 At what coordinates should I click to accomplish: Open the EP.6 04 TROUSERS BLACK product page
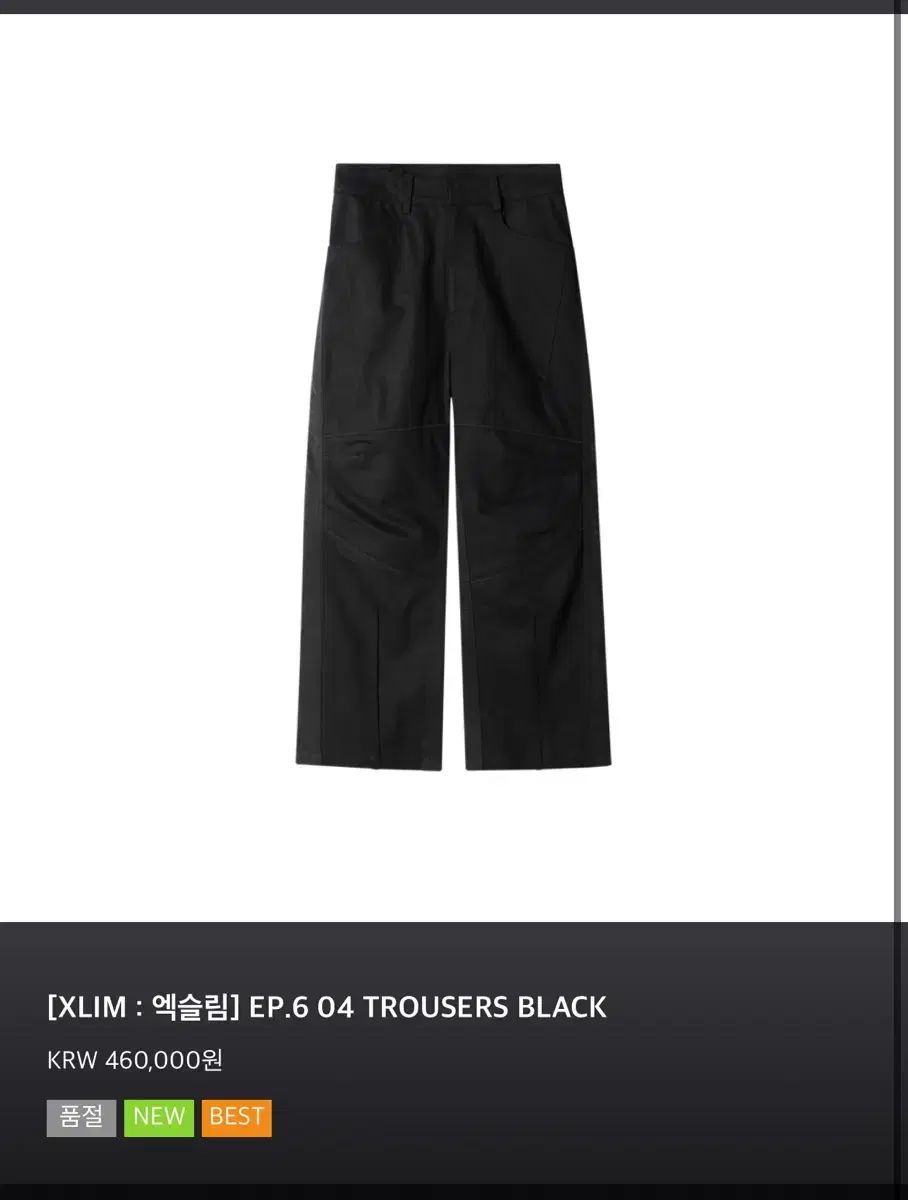pos(328,1008)
